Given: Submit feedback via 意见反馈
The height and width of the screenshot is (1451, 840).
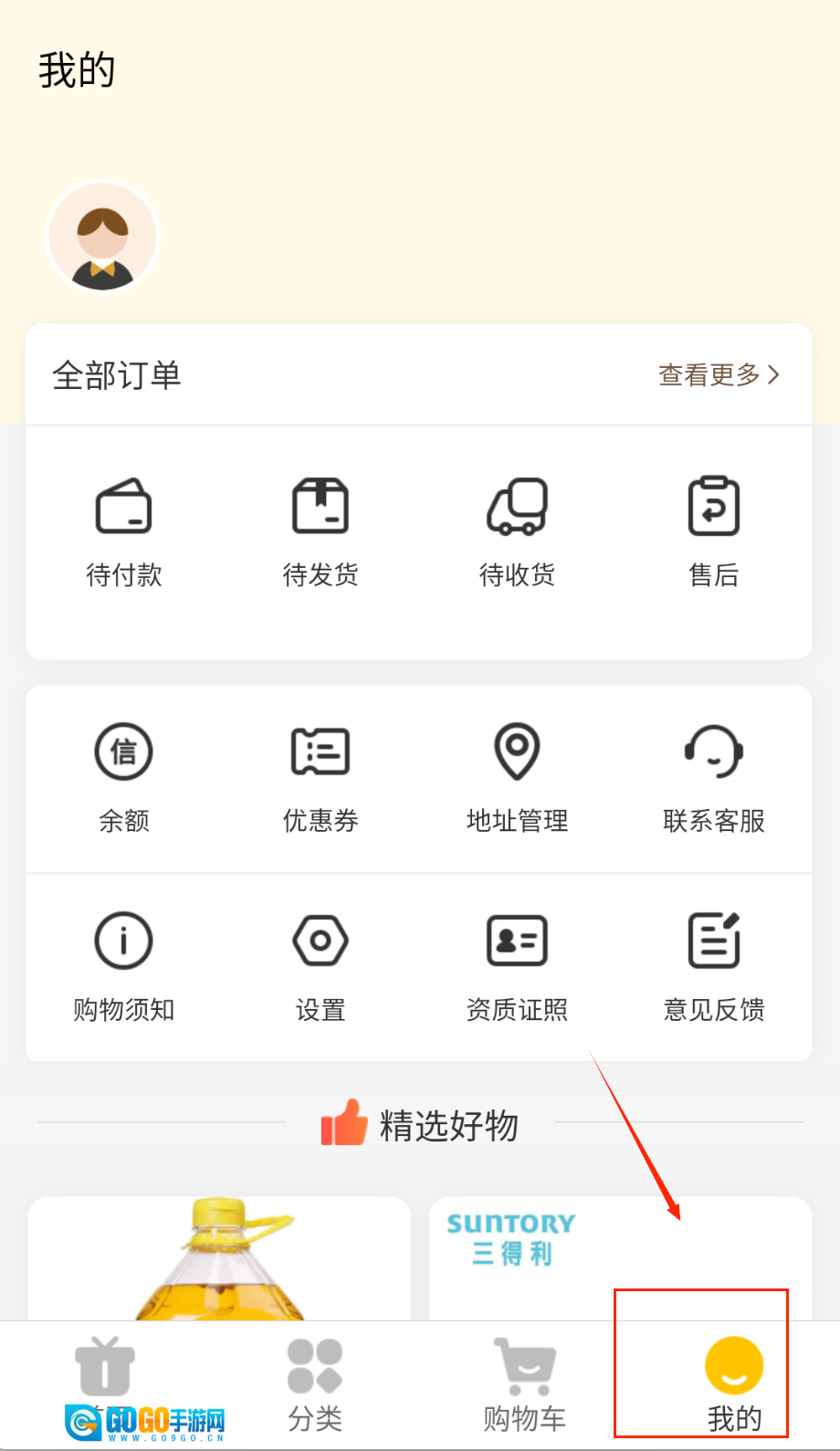Looking at the screenshot, I should [713, 967].
